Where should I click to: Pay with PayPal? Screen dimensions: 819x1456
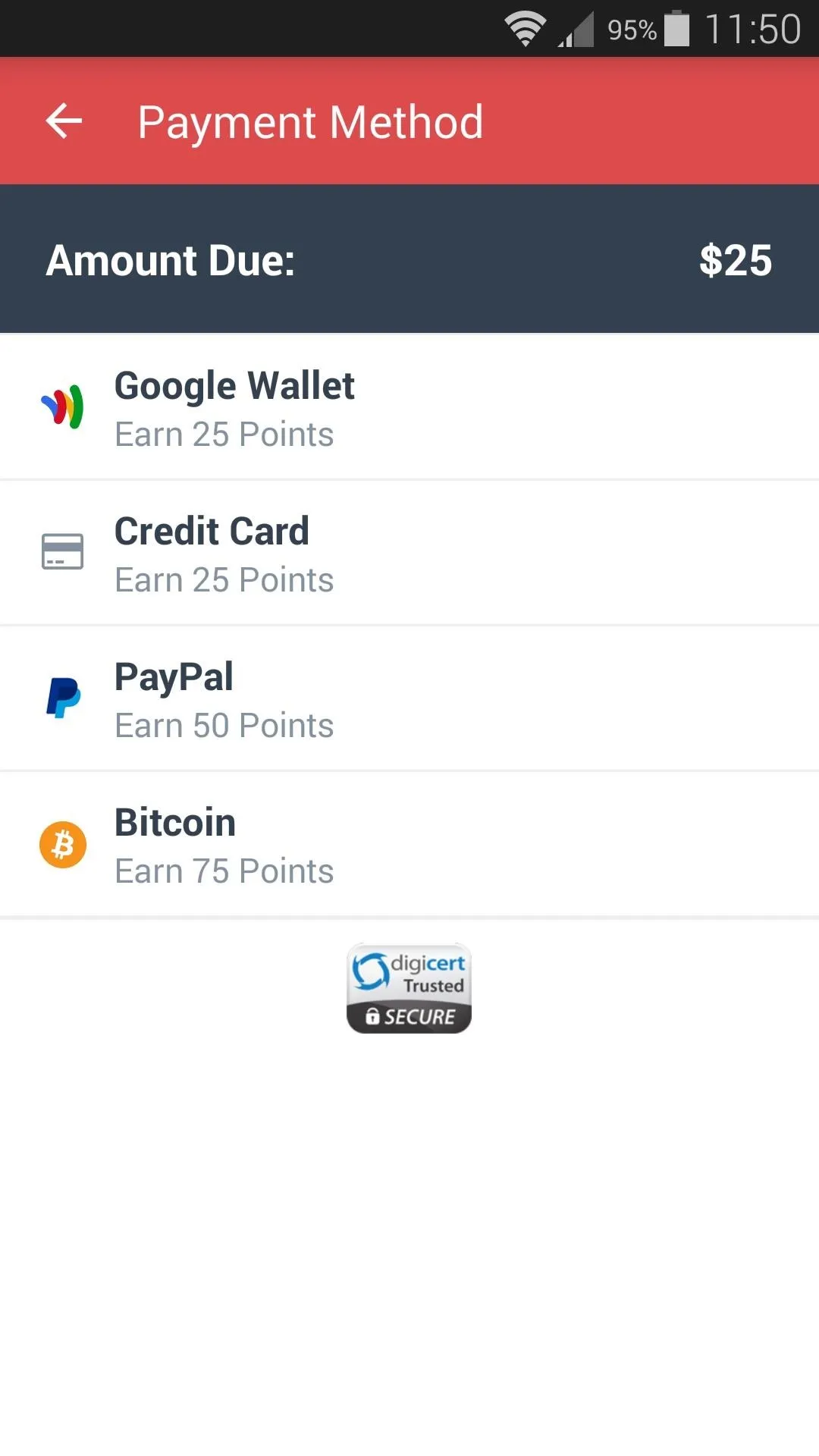pos(409,698)
